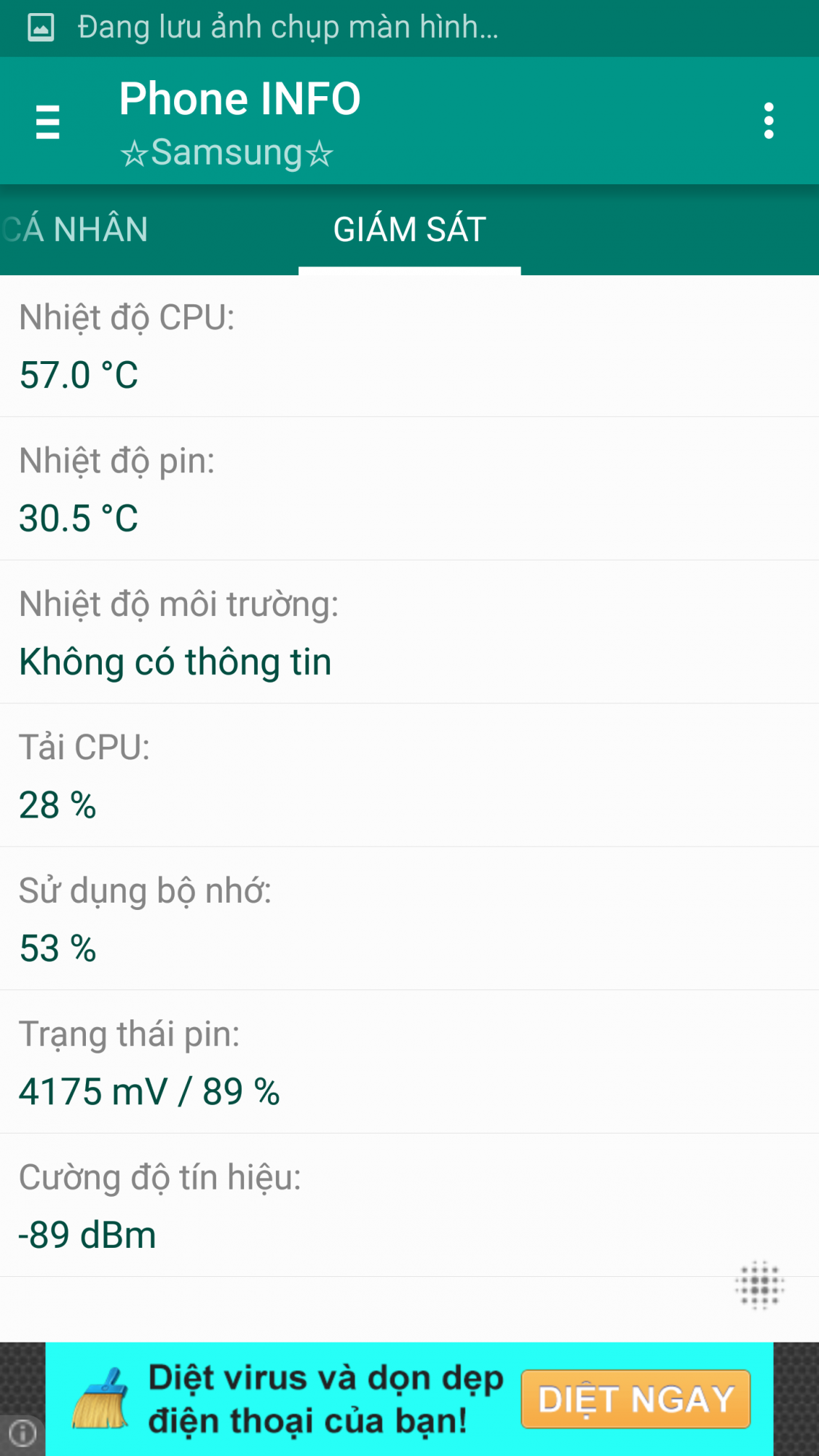Open the drawer menu button

click(x=47, y=122)
